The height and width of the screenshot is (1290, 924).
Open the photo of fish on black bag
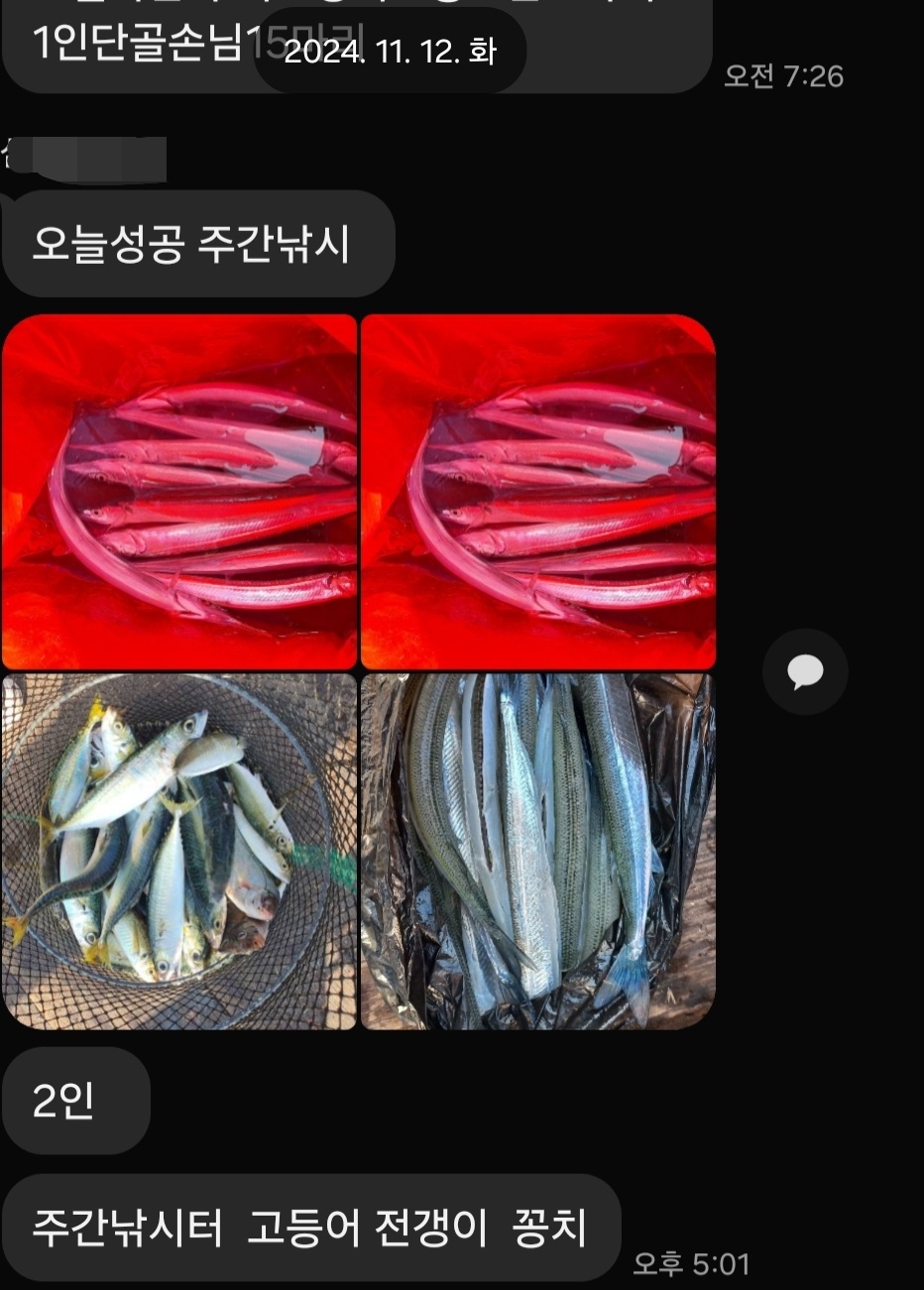[537, 852]
